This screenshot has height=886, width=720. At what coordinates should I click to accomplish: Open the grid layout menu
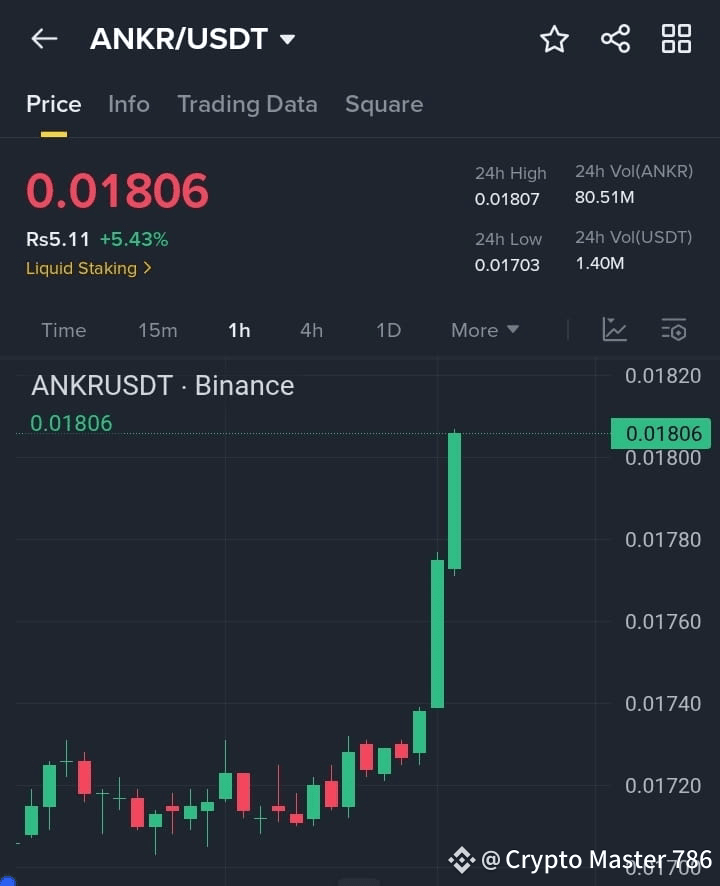coord(676,38)
